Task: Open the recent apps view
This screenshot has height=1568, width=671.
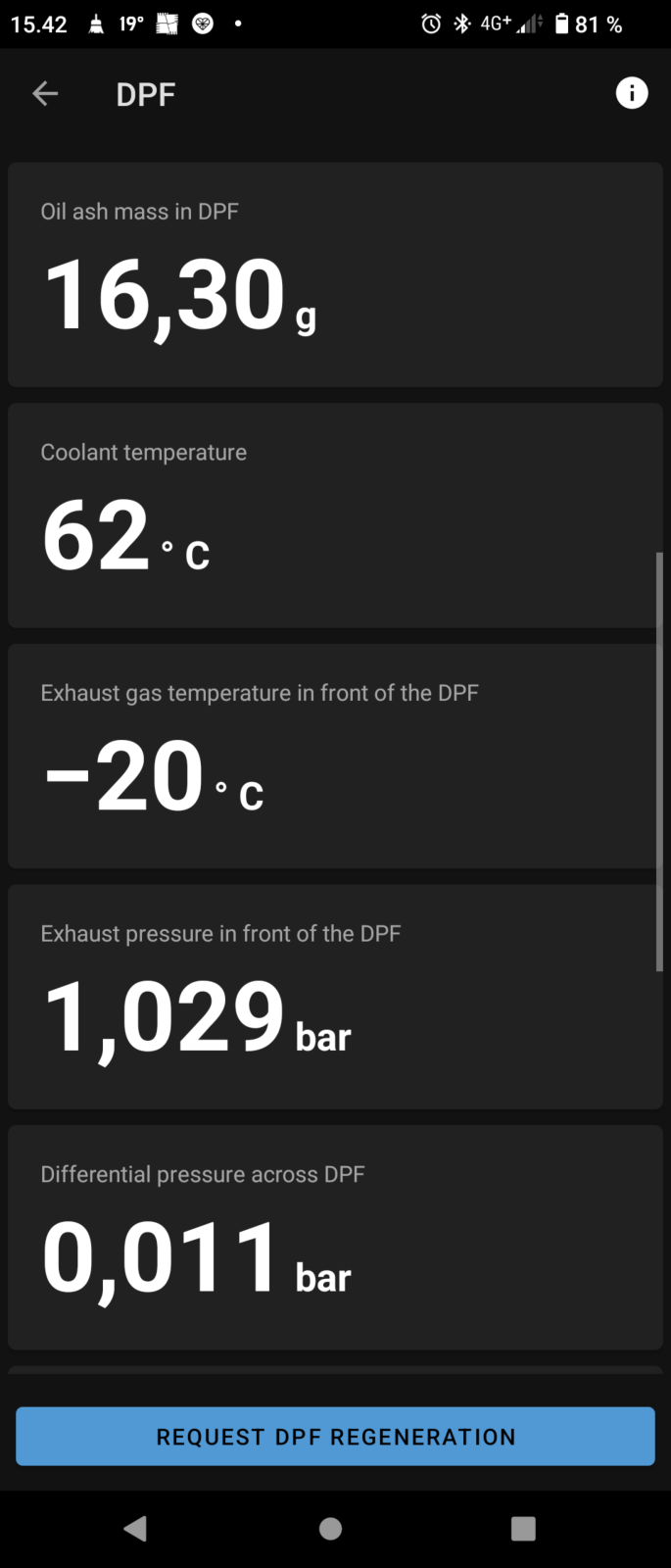Action: (x=523, y=1529)
